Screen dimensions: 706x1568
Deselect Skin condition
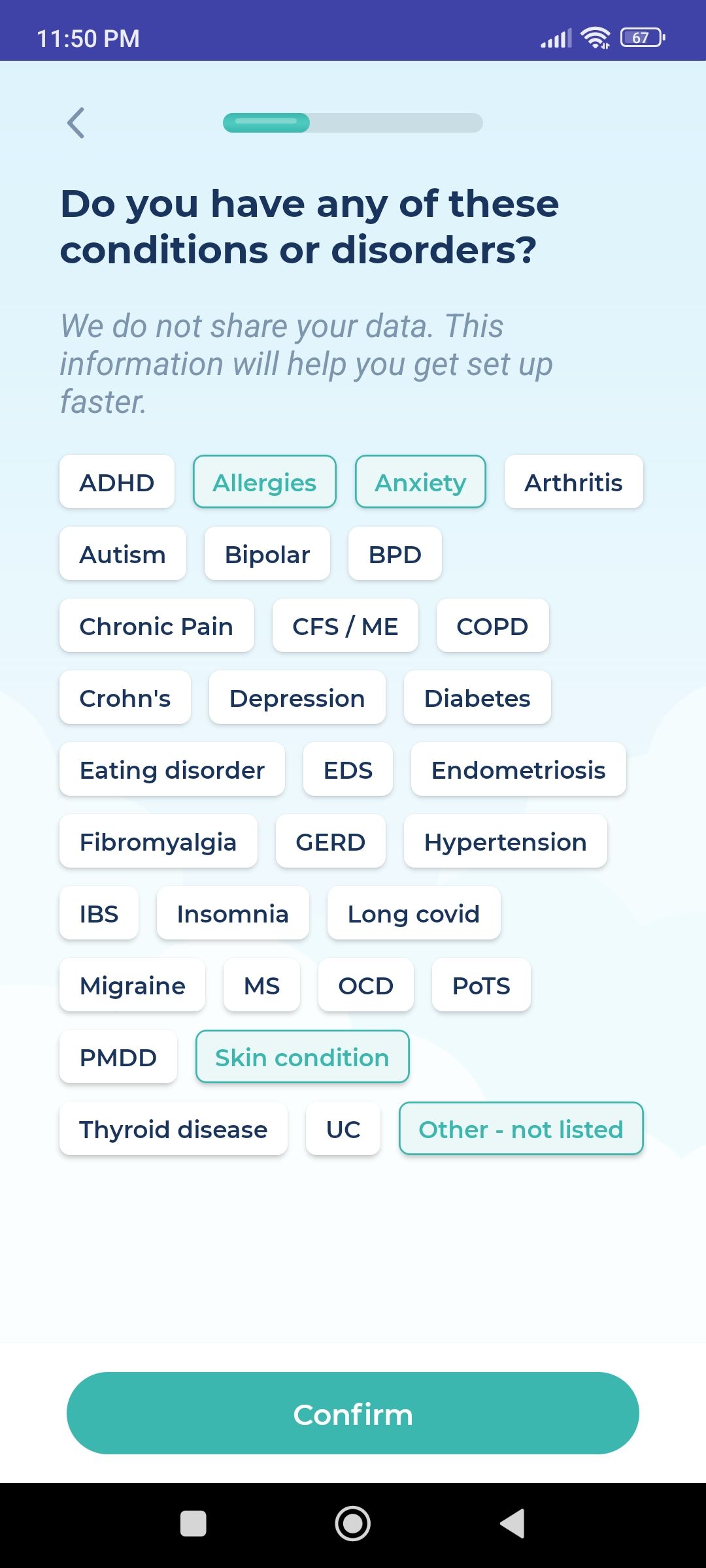302,1057
